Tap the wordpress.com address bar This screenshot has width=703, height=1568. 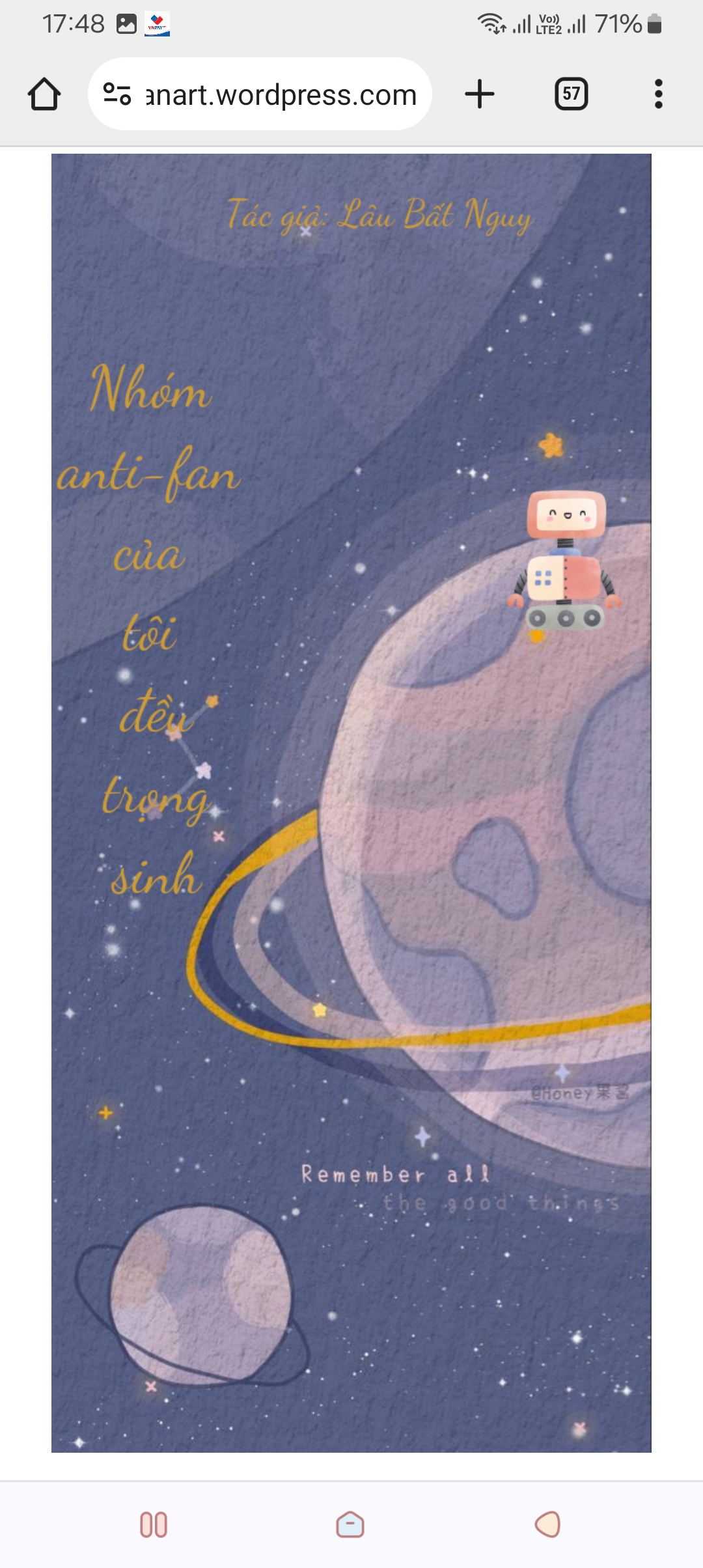[x=280, y=95]
